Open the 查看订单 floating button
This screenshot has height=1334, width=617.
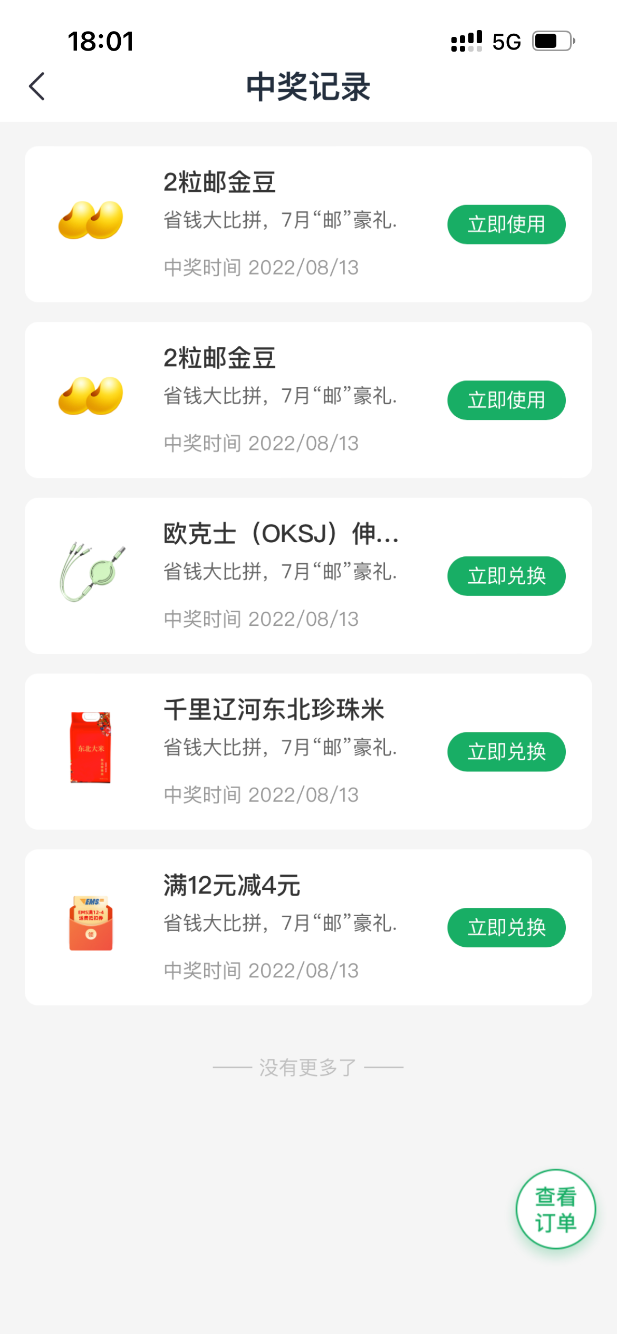[555, 1209]
